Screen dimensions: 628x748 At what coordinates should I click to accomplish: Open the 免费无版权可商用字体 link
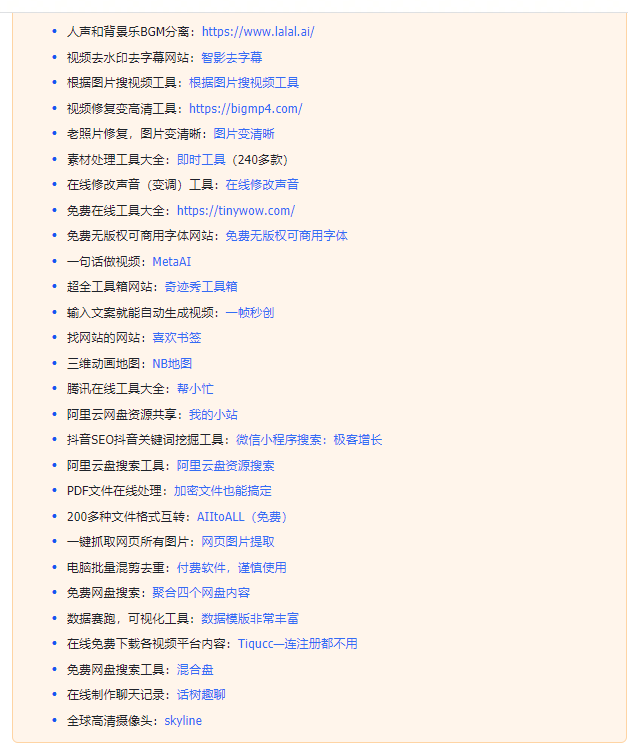coord(286,236)
